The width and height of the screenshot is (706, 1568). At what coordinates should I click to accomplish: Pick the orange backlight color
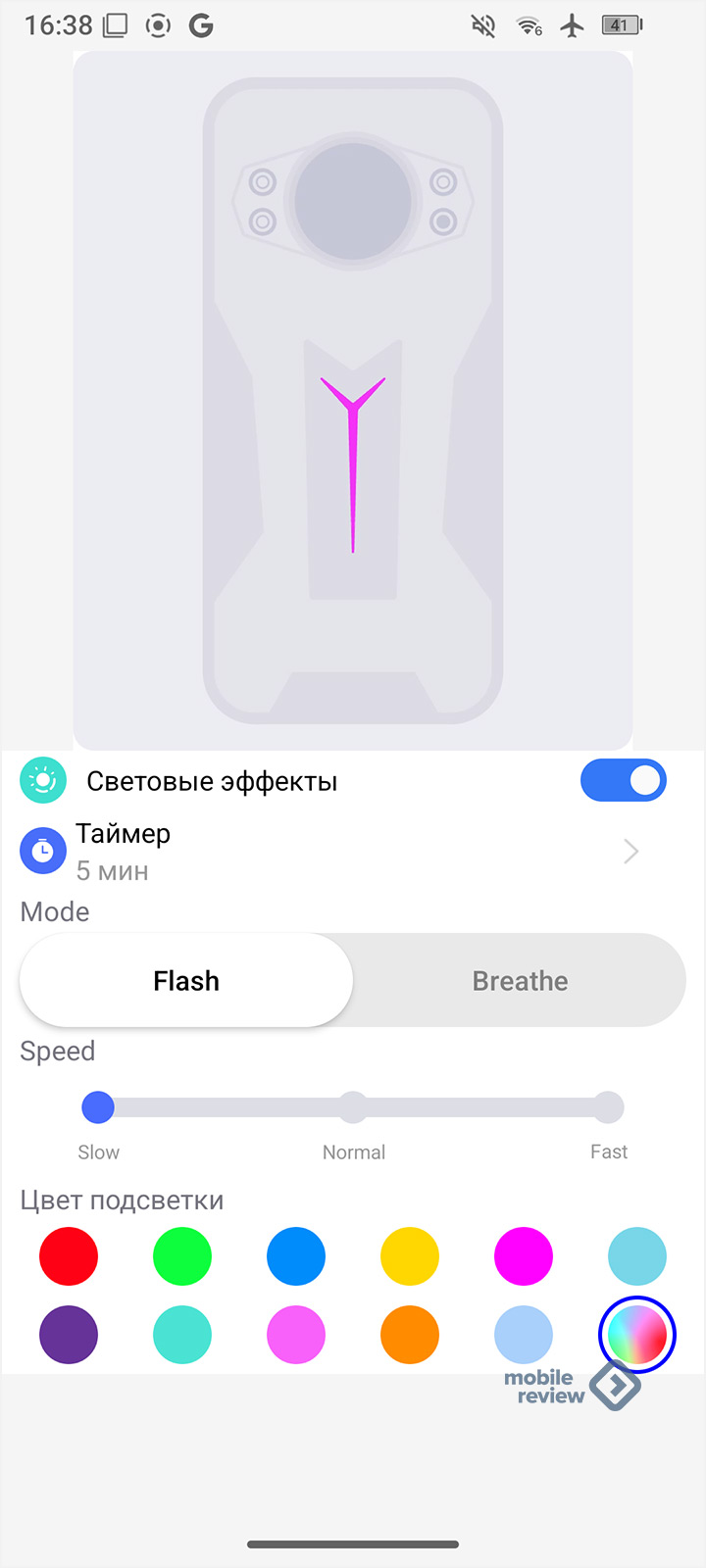point(410,1335)
